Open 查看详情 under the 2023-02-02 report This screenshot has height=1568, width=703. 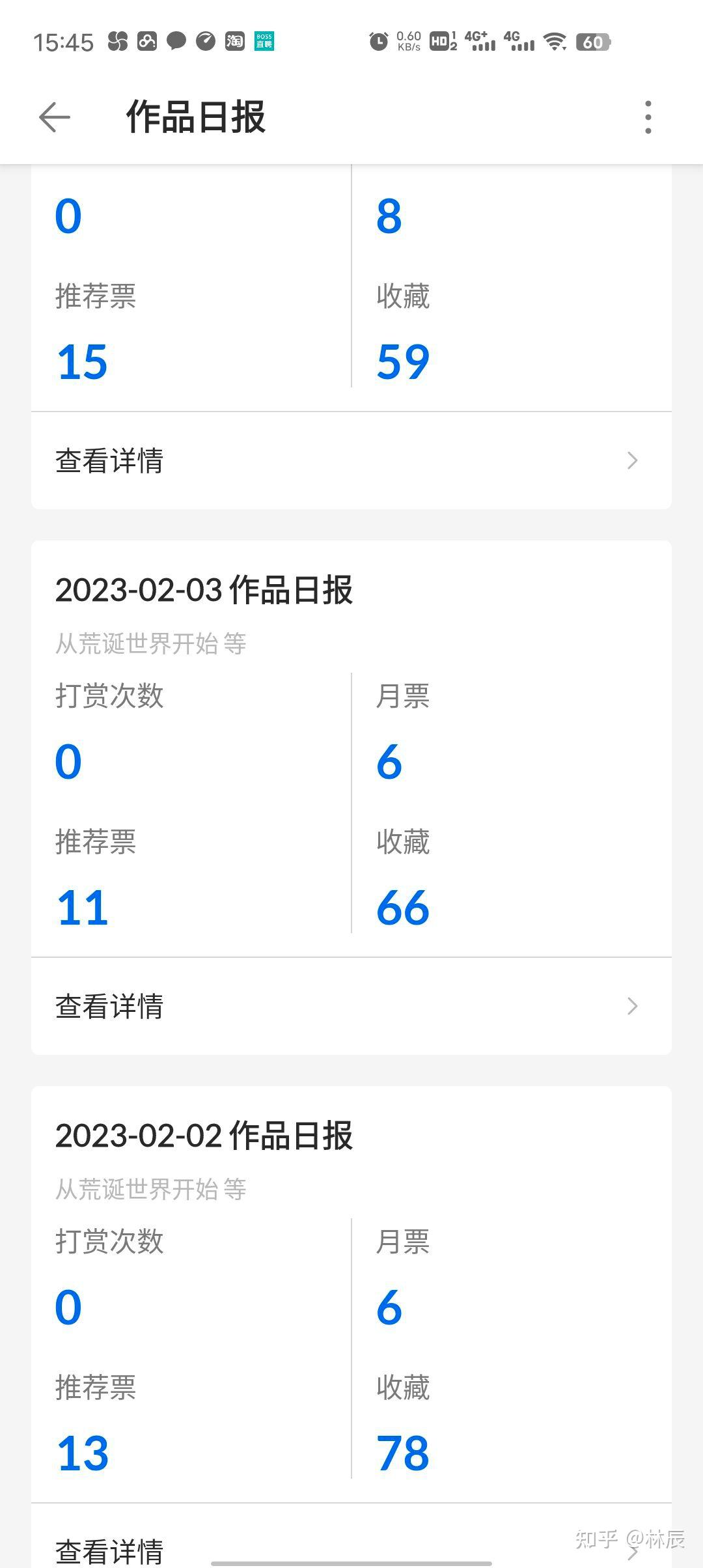pyautogui.click(x=351, y=1548)
